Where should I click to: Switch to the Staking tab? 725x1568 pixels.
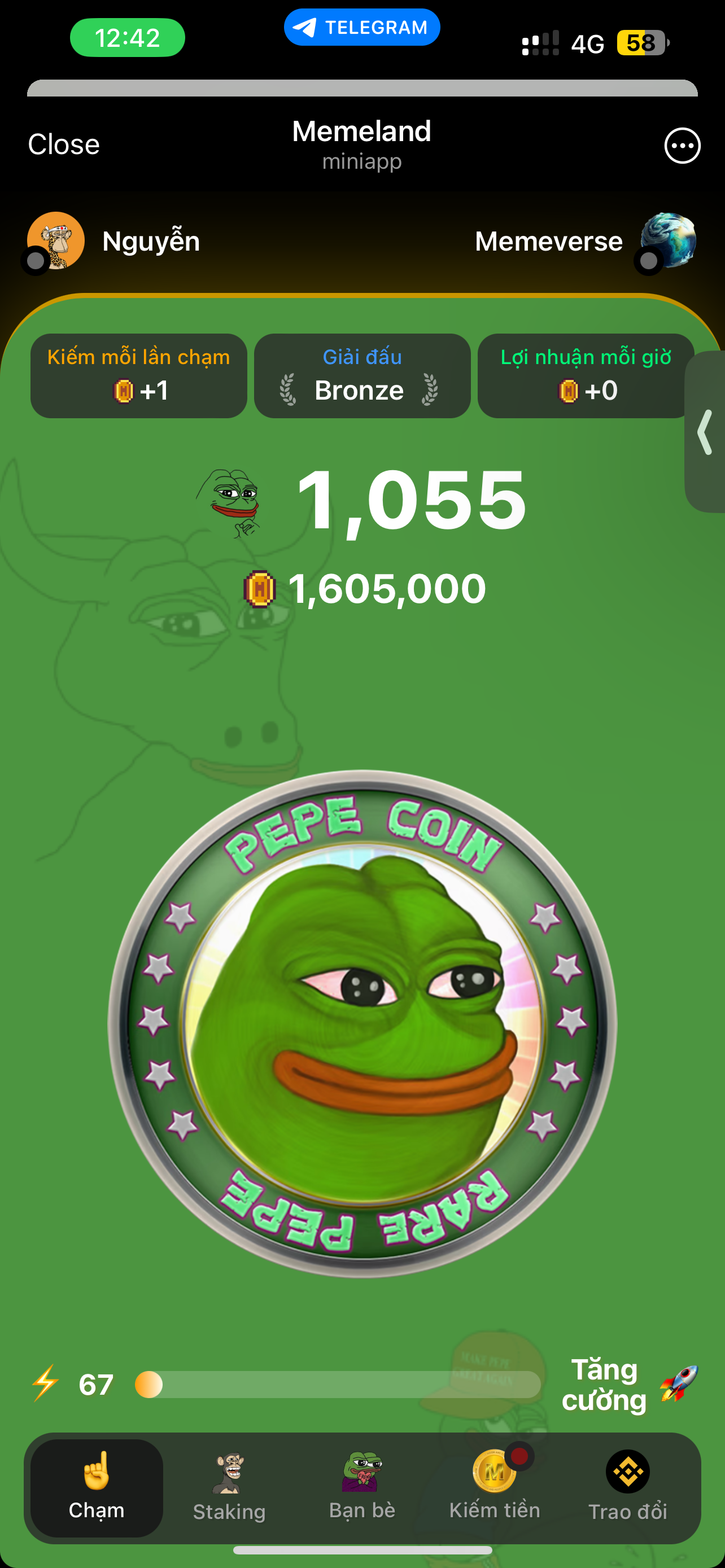tap(229, 1488)
